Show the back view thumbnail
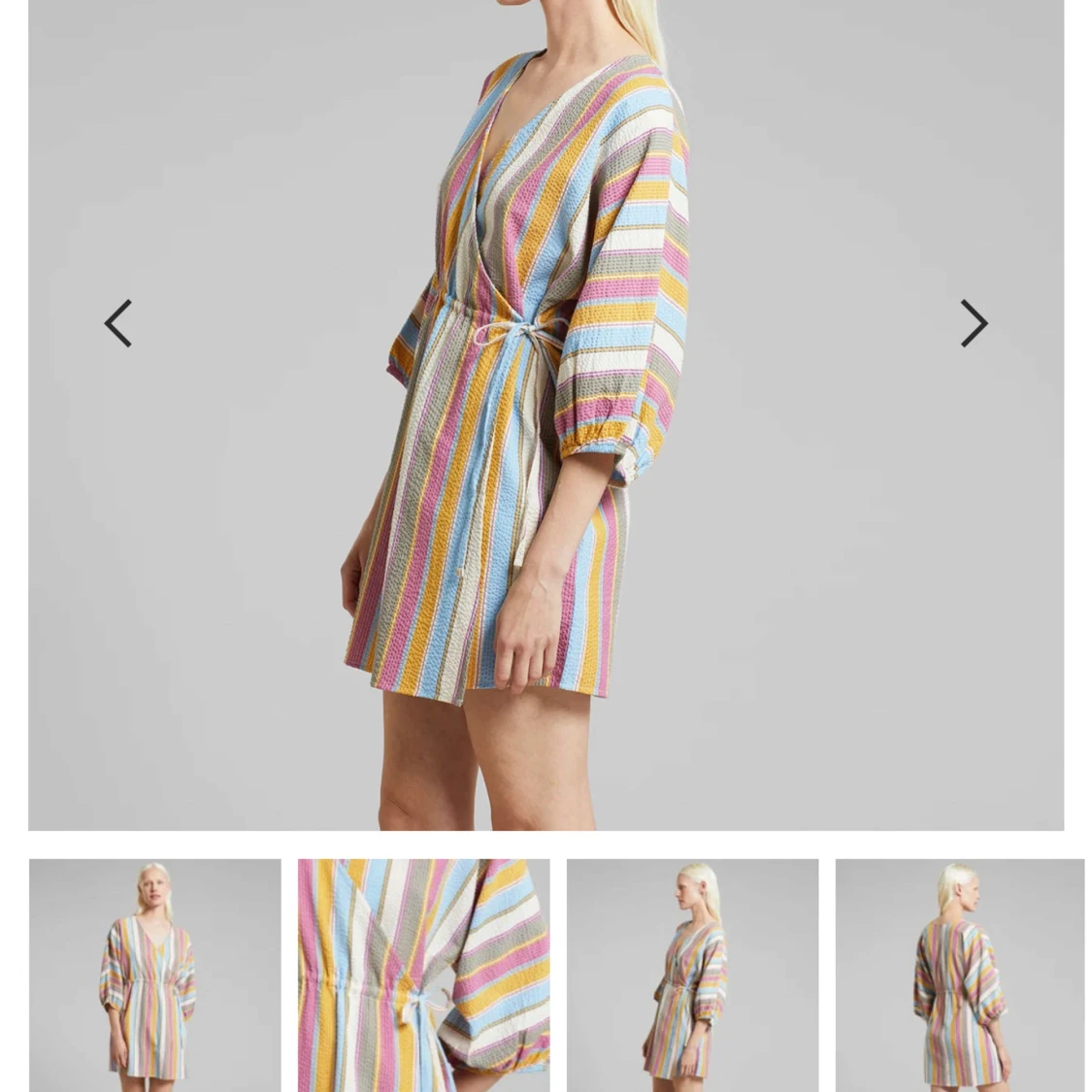The image size is (1092, 1092). pos(960,975)
